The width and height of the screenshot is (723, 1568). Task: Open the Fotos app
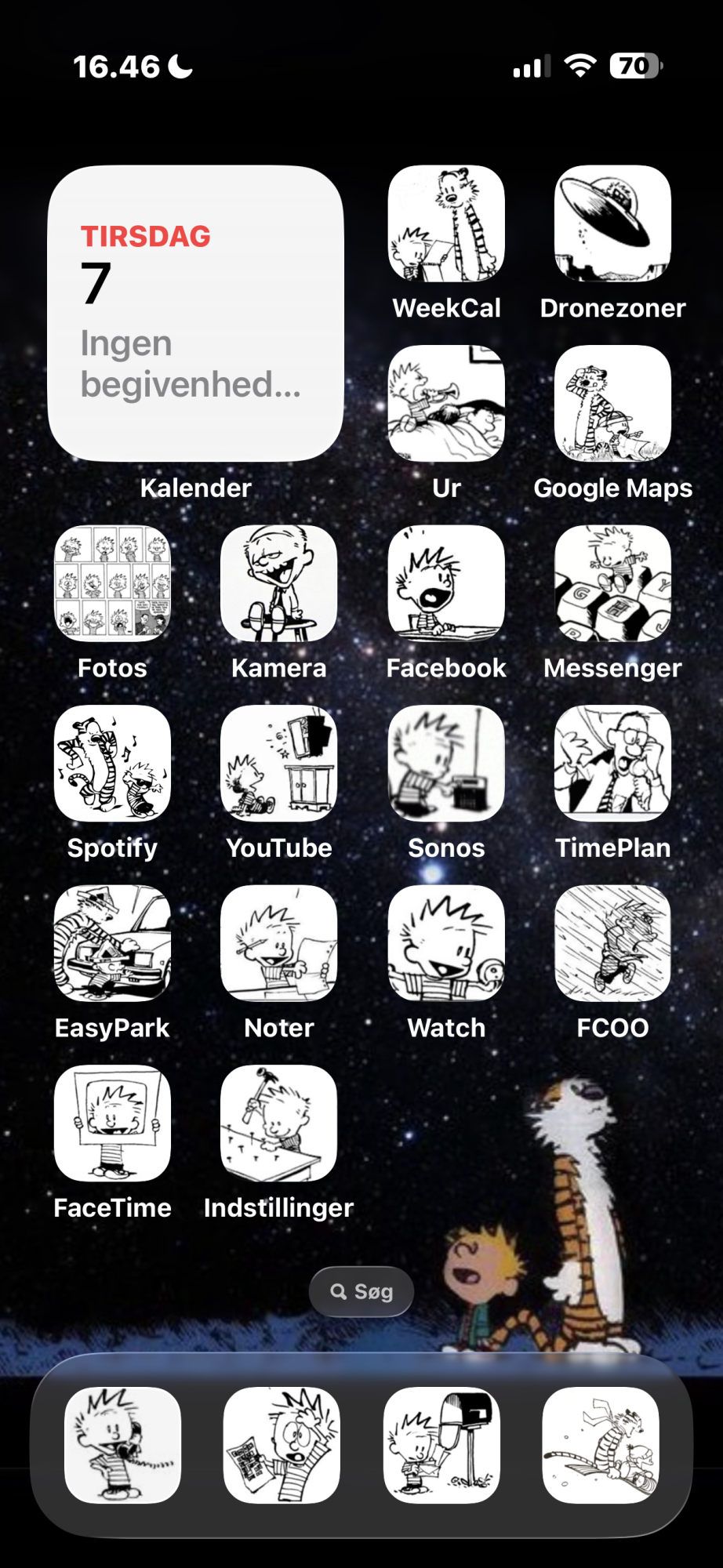[x=112, y=583]
